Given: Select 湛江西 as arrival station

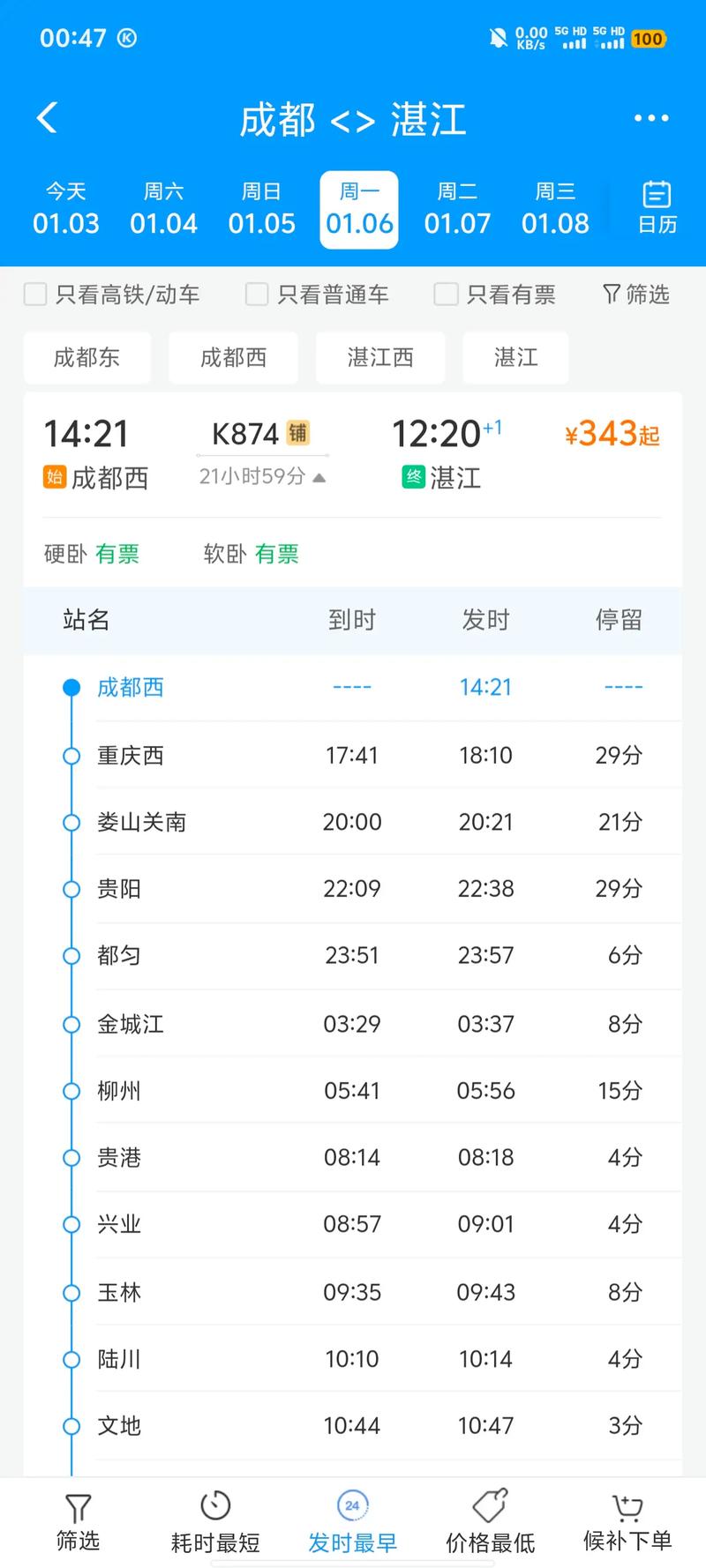Looking at the screenshot, I should (380, 358).
